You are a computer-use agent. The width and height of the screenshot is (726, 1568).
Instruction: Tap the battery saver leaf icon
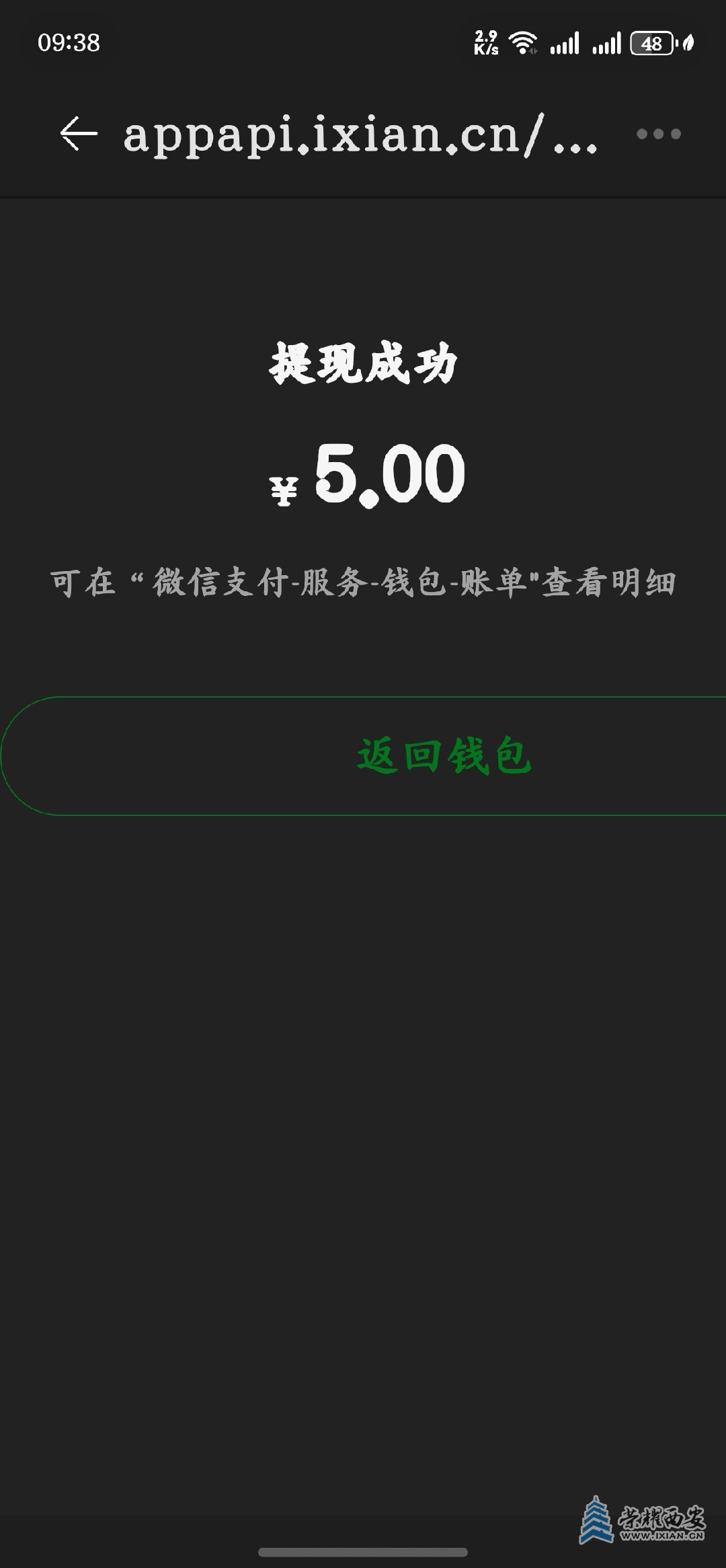click(688, 42)
